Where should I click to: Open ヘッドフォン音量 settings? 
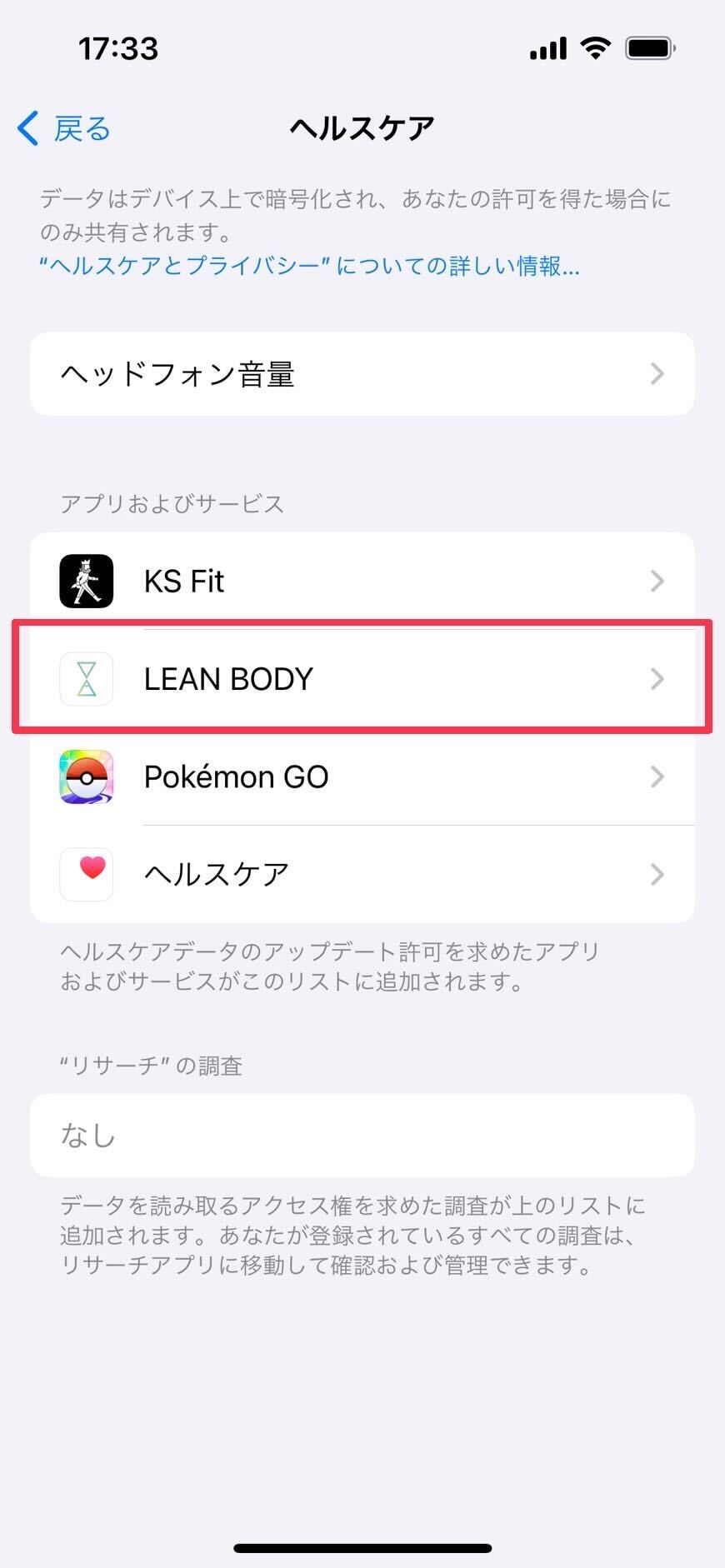(x=362, y=374)
